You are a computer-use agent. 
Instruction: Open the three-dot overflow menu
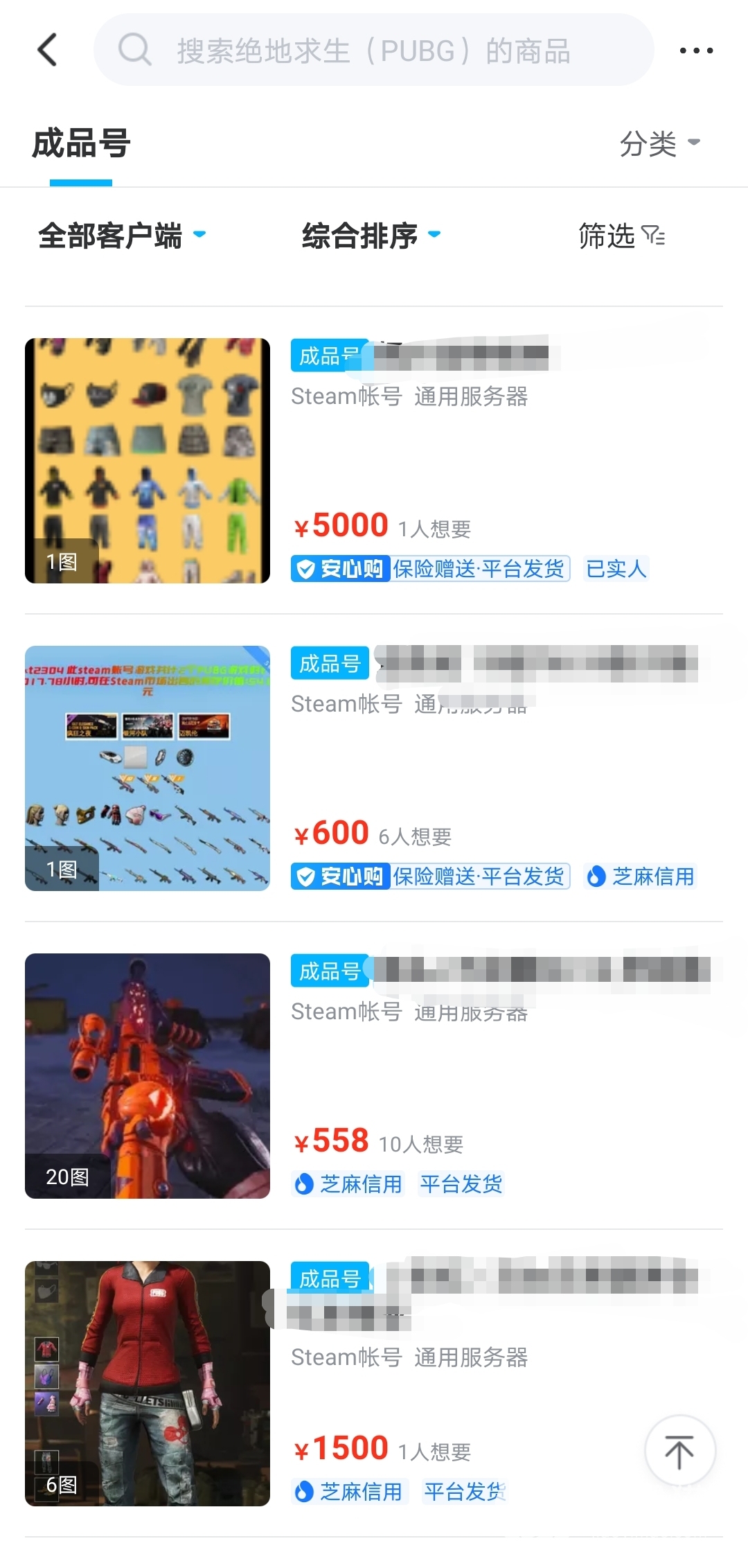695,51
